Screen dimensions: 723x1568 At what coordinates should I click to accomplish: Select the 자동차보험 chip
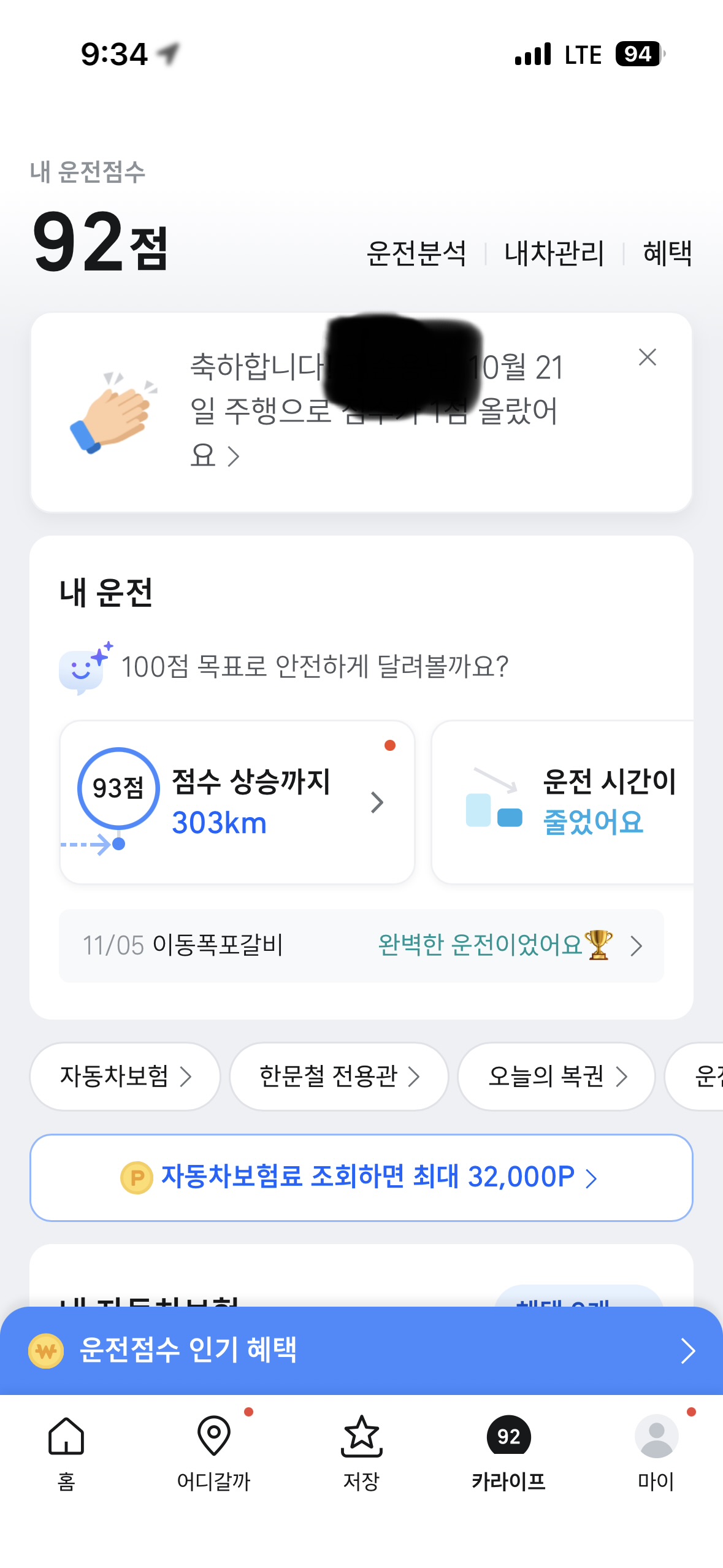tap(125, 1076)
